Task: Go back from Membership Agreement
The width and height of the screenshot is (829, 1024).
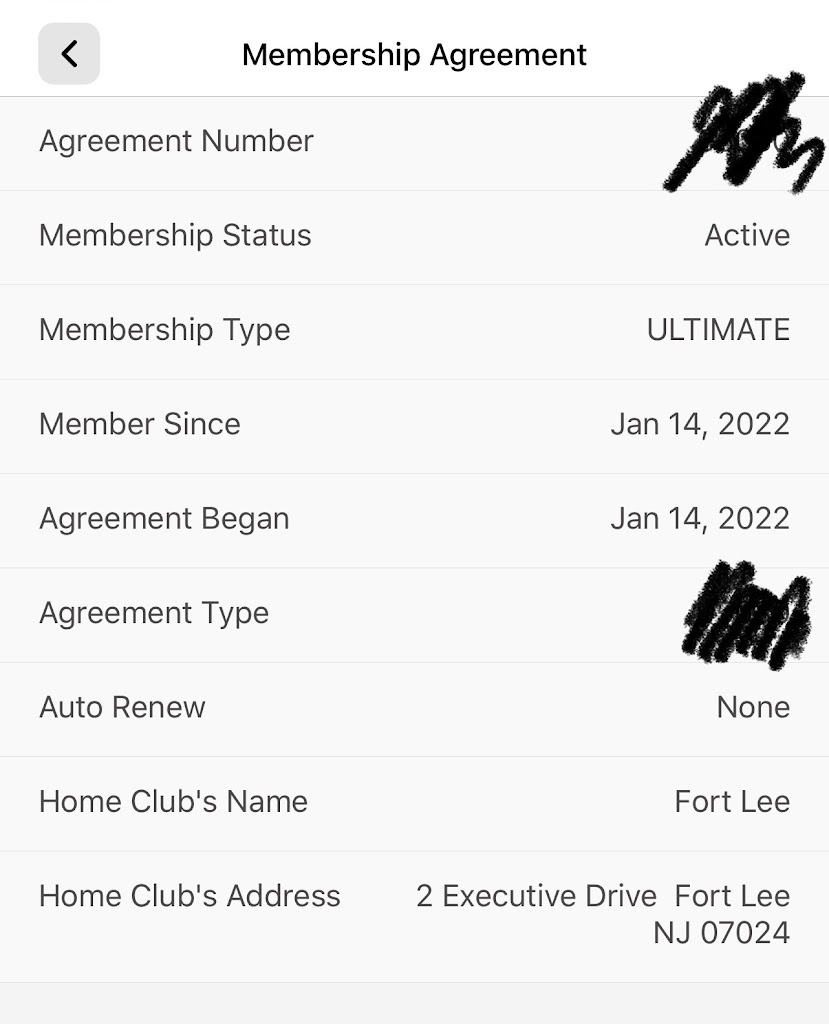Action: (x=69, y=54)
